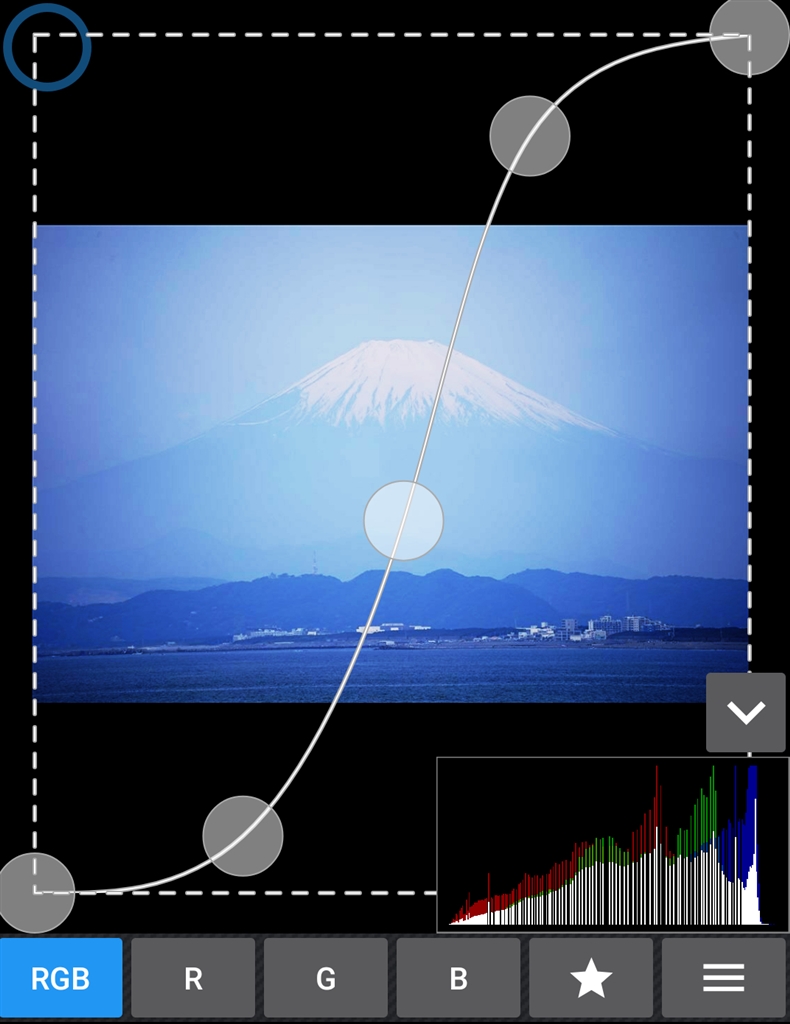Open the star presets button
The height and width of the screenshot is (1024, 790).
pyautogui.click(x=591, y=978)
